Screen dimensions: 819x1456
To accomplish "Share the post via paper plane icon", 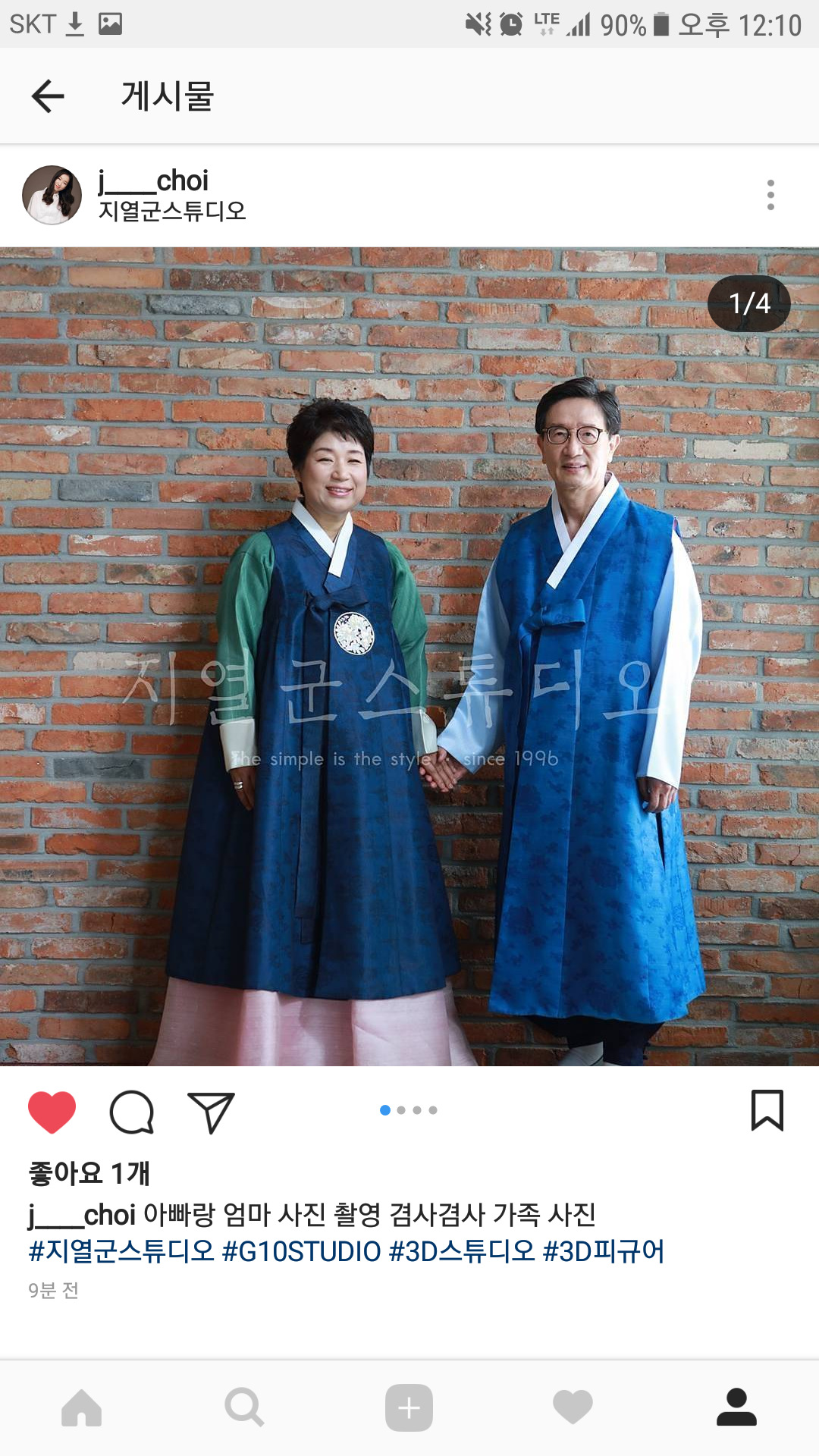I will point(211,1112).
